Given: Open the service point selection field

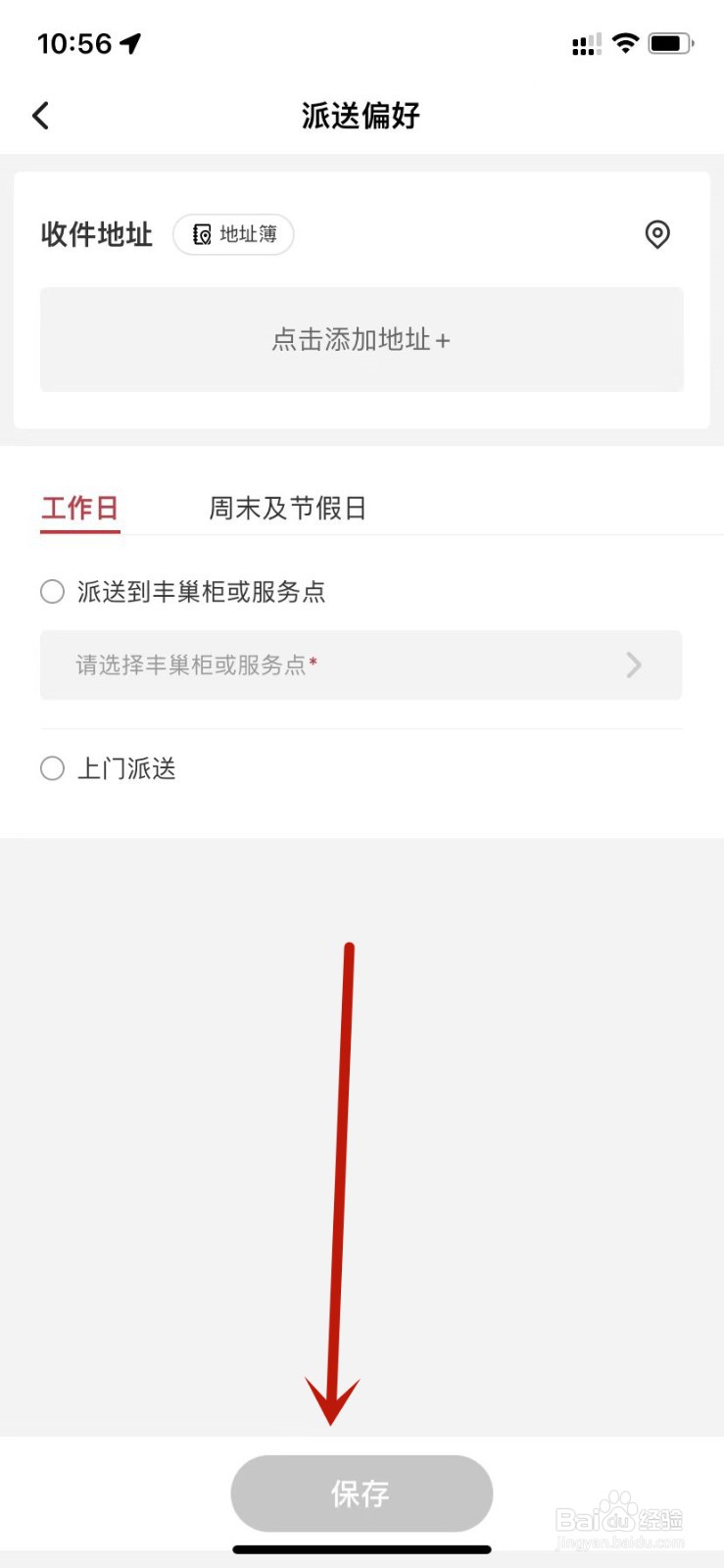Looking at the screenshot, I should (x=361, y=665).
